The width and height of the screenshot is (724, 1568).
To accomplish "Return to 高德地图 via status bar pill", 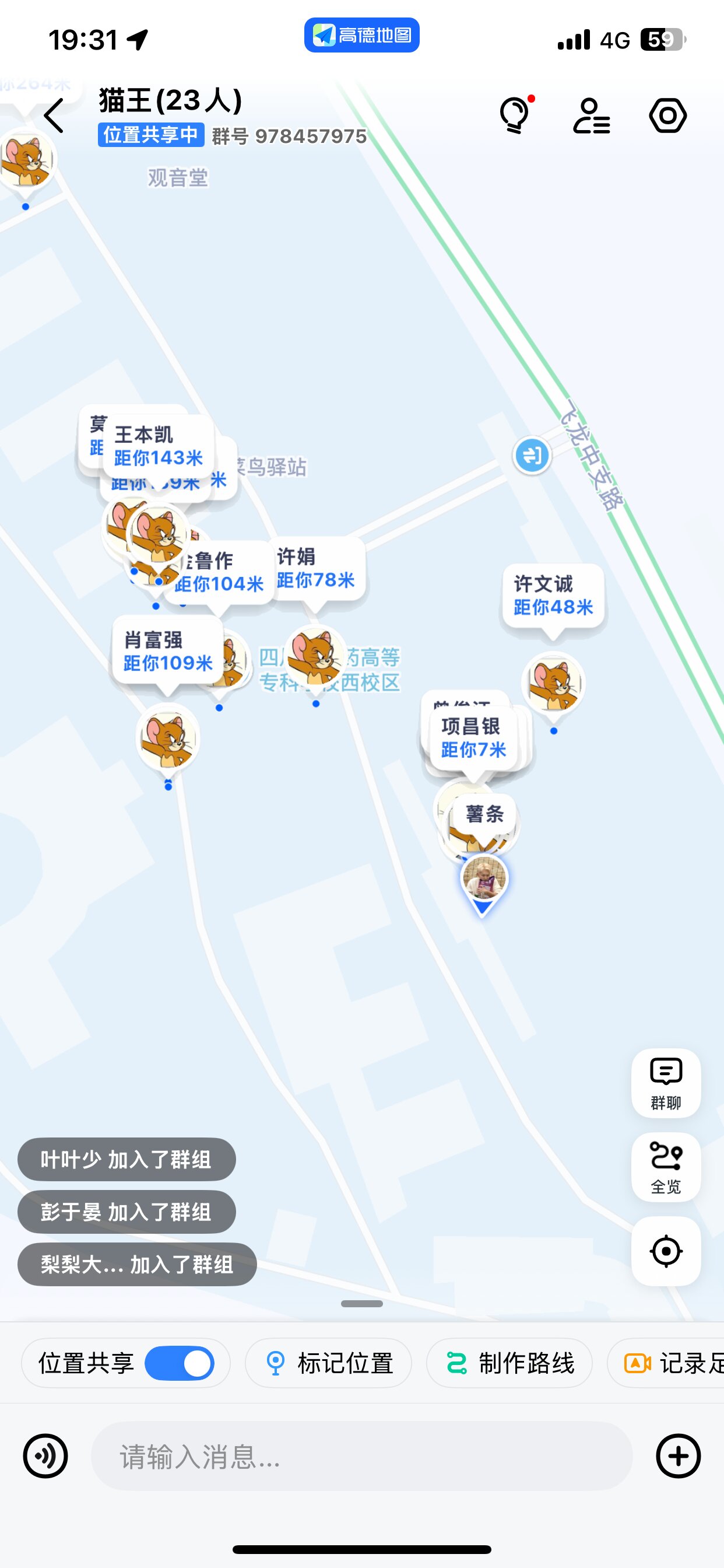I will click(x=361, y=36).
